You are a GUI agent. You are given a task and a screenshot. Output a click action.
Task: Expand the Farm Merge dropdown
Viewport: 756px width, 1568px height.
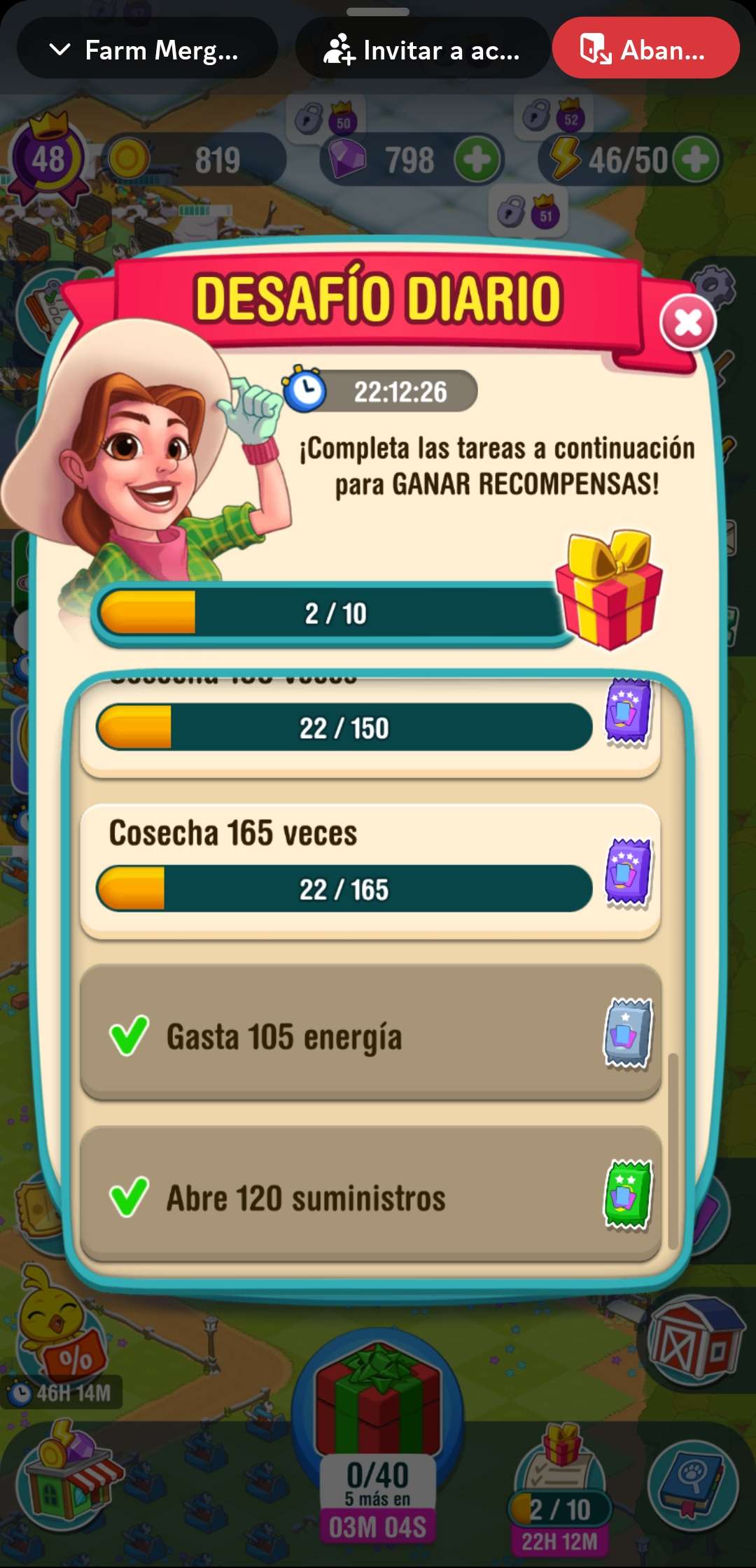146,50
